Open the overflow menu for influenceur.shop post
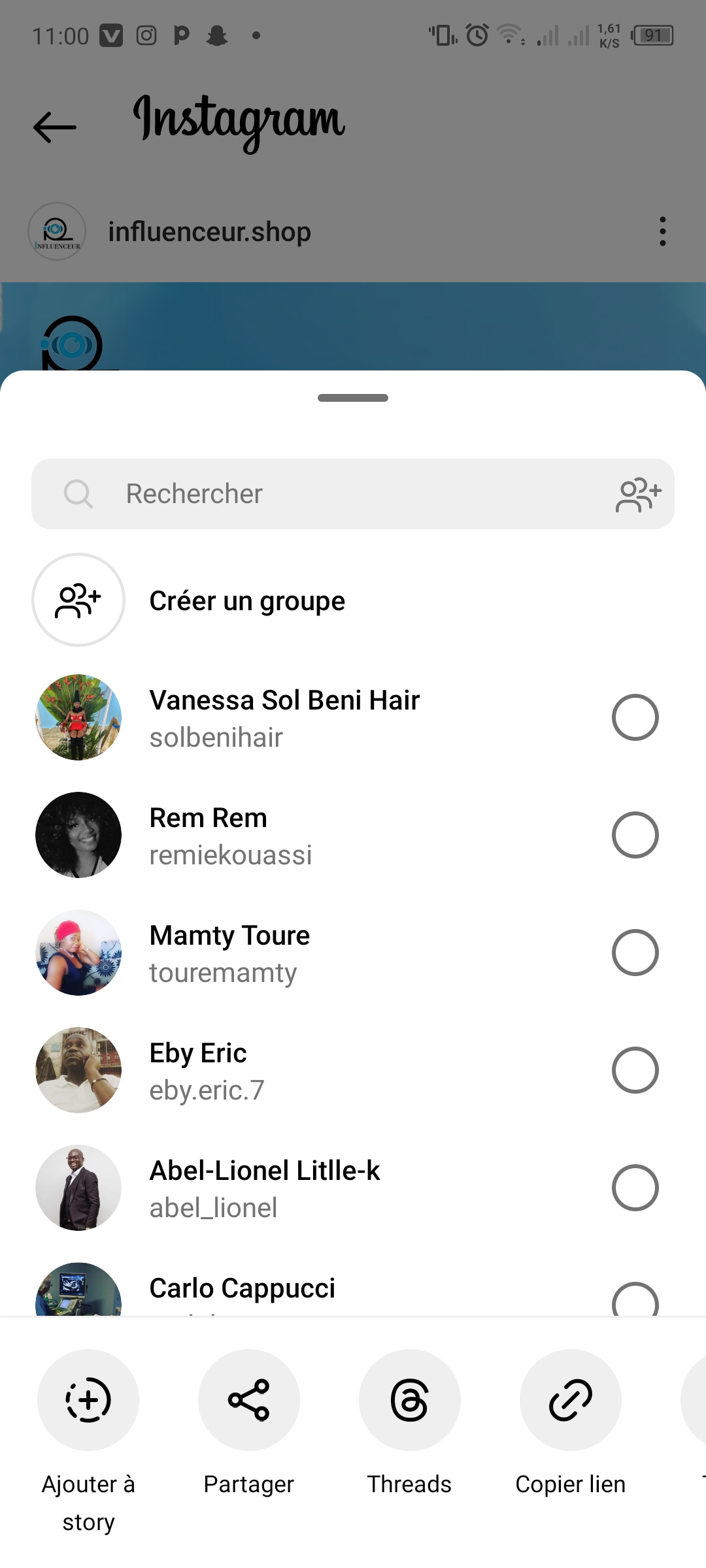706x1568 pixels. pos(662,231)
